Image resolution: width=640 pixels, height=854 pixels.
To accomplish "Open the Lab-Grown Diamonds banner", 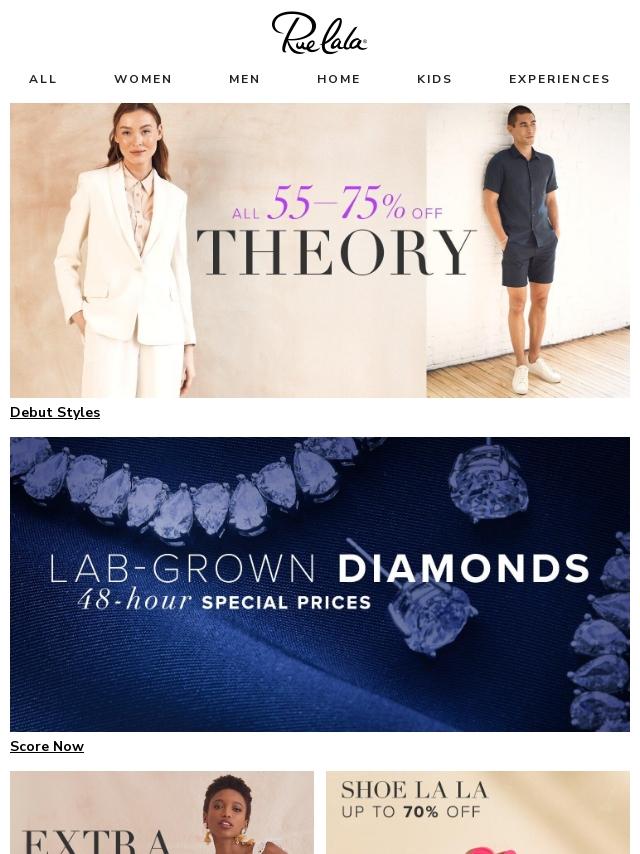I will pyautogui.click(x=320, y=584).
